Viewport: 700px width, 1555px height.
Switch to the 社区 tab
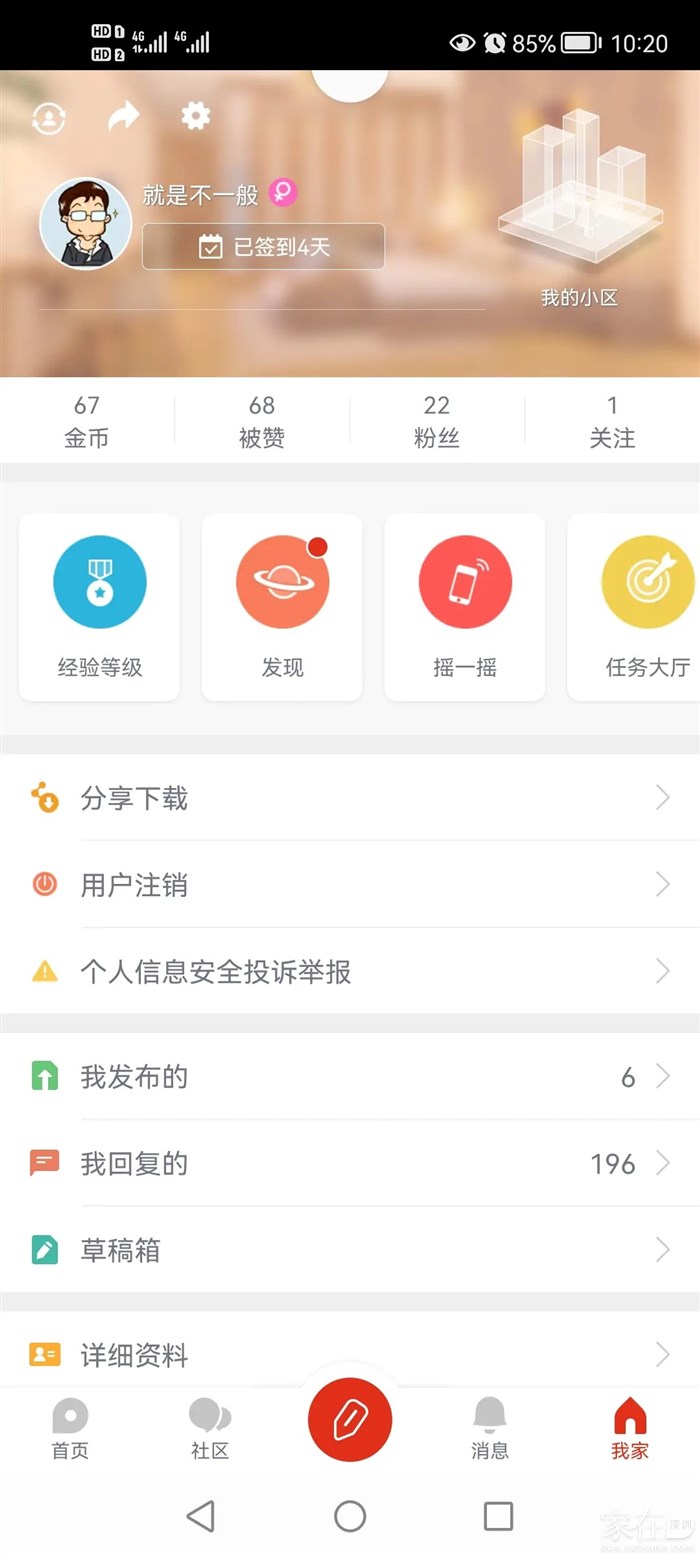pos(210,1429)
